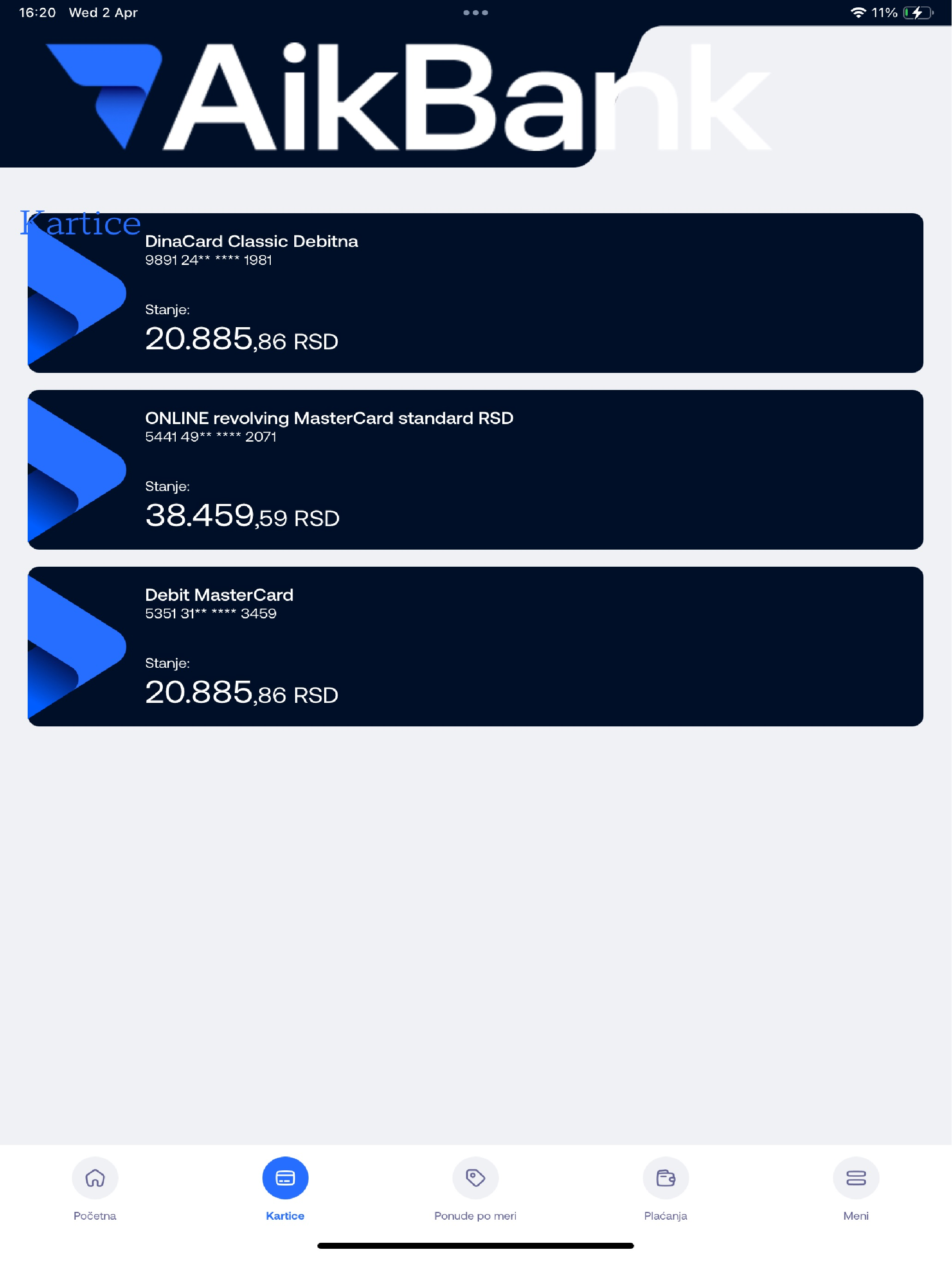Tap the battery charging indicator
Screen dimensions: 952x1270
tap(917, 12)
